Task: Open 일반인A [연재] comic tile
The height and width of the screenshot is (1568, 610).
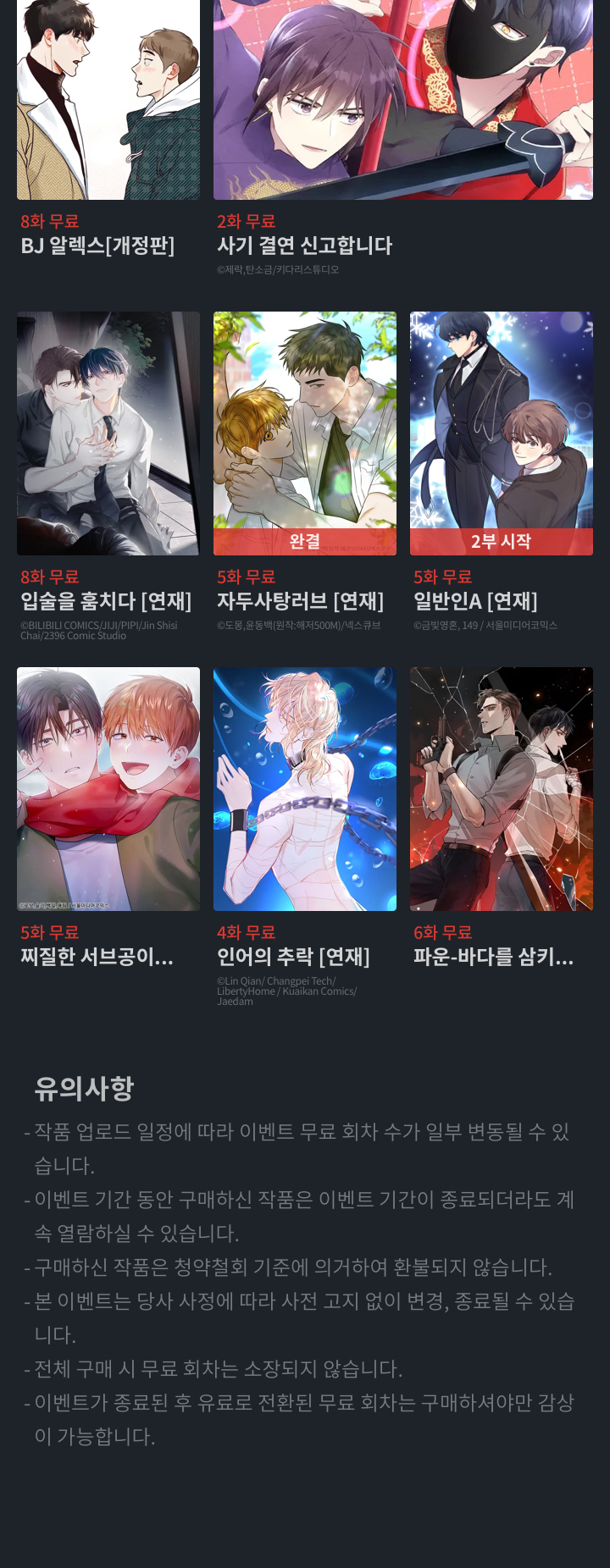Action: [x=502, y=433]
